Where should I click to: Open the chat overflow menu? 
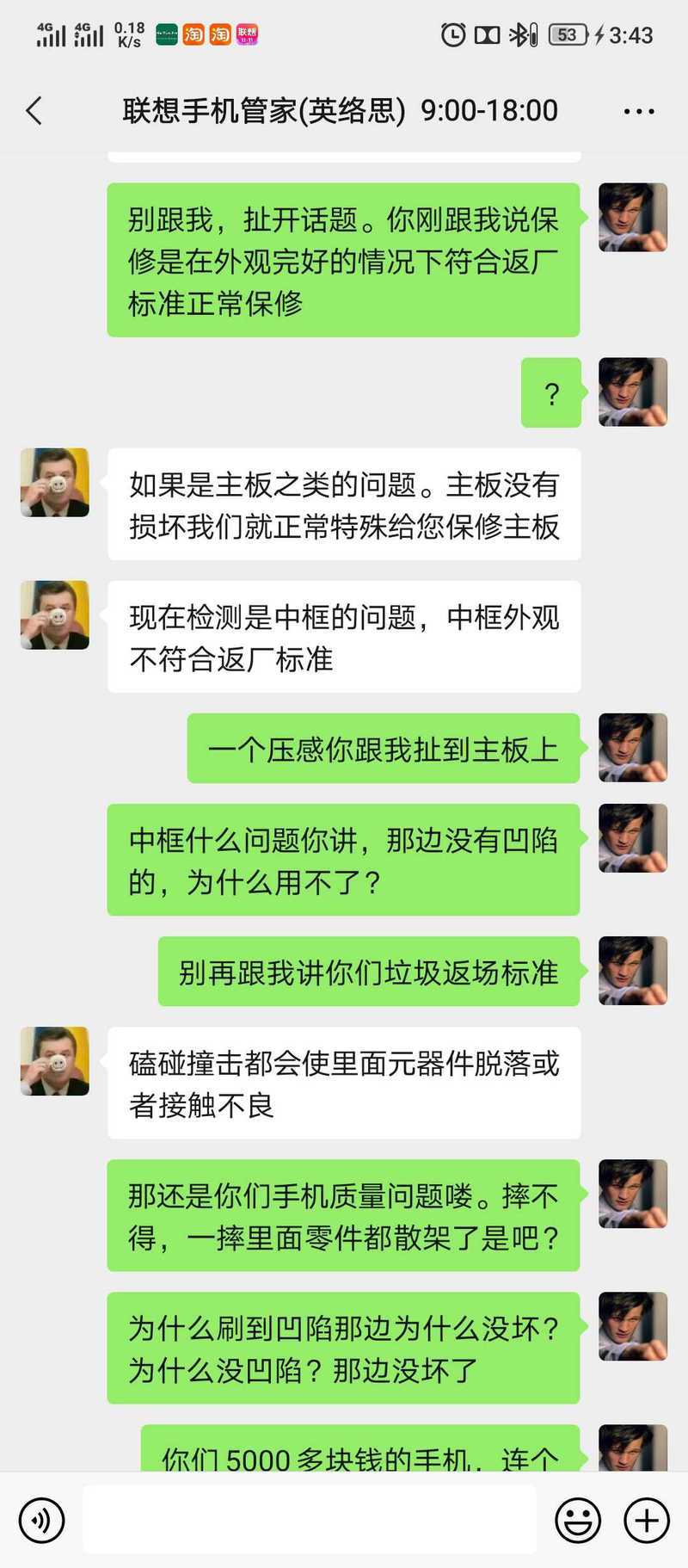point(638,111)
